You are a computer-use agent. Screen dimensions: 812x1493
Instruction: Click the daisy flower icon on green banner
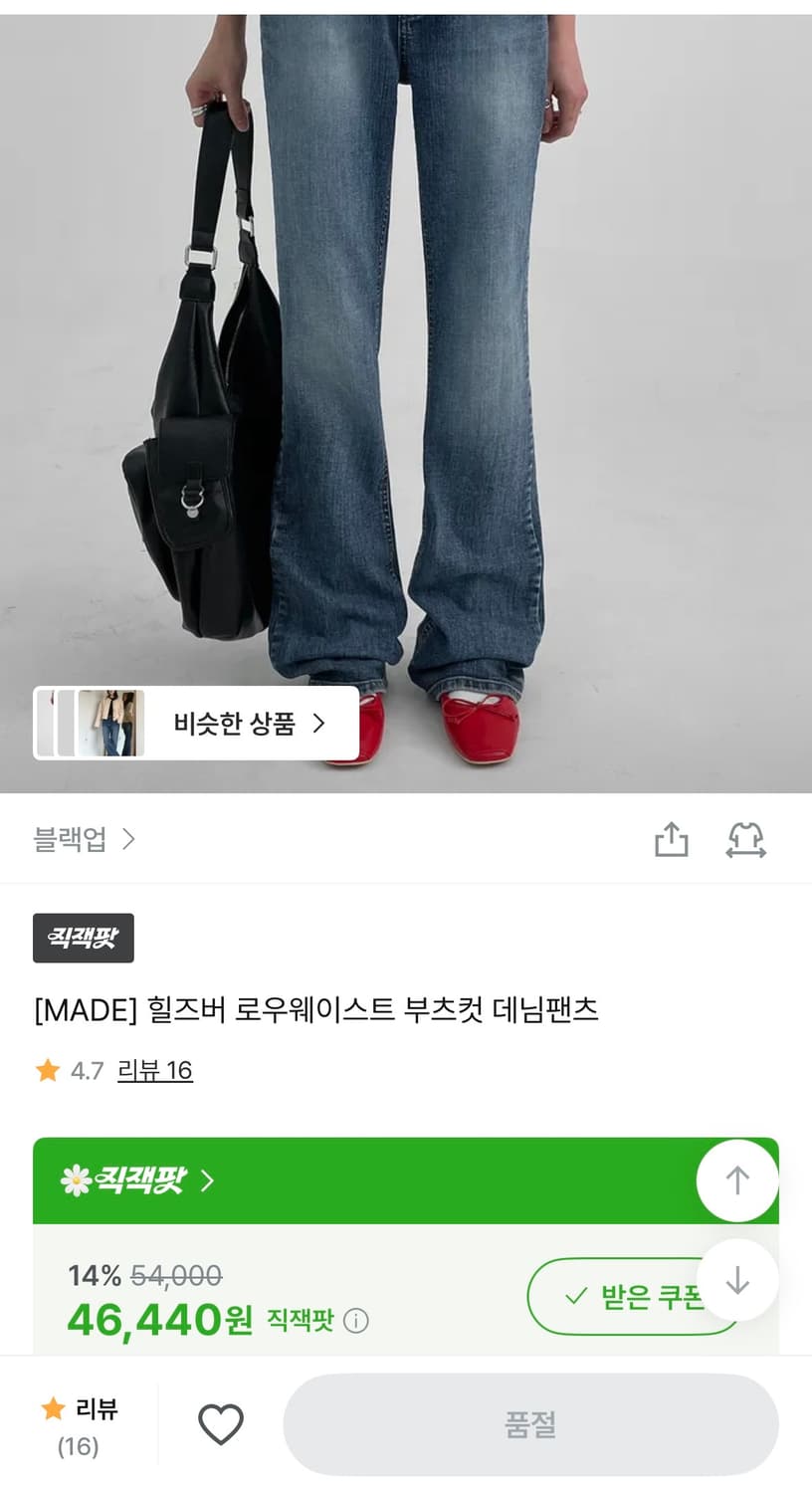(x=75, y=1179)
